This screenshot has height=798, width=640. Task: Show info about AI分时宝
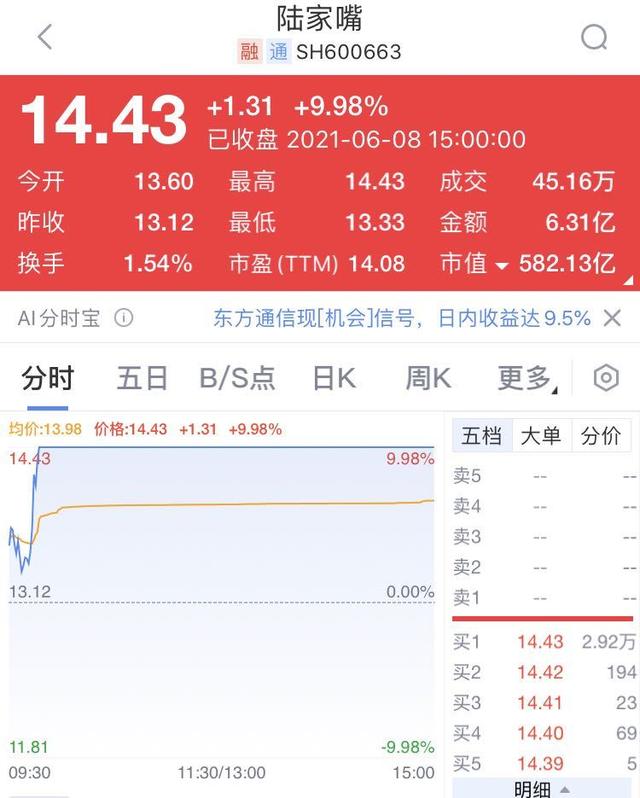click(123, 319)
